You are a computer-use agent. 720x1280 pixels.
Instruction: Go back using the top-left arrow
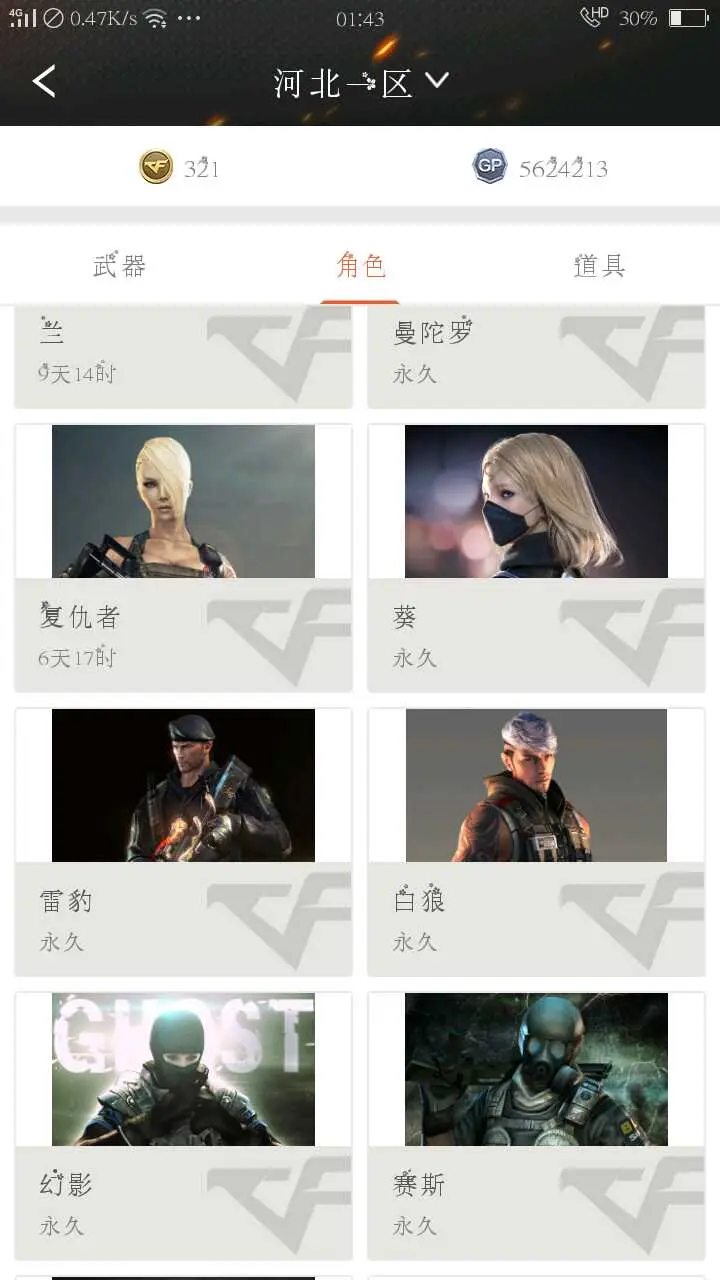pyautogui.click(x=45, y=81)
